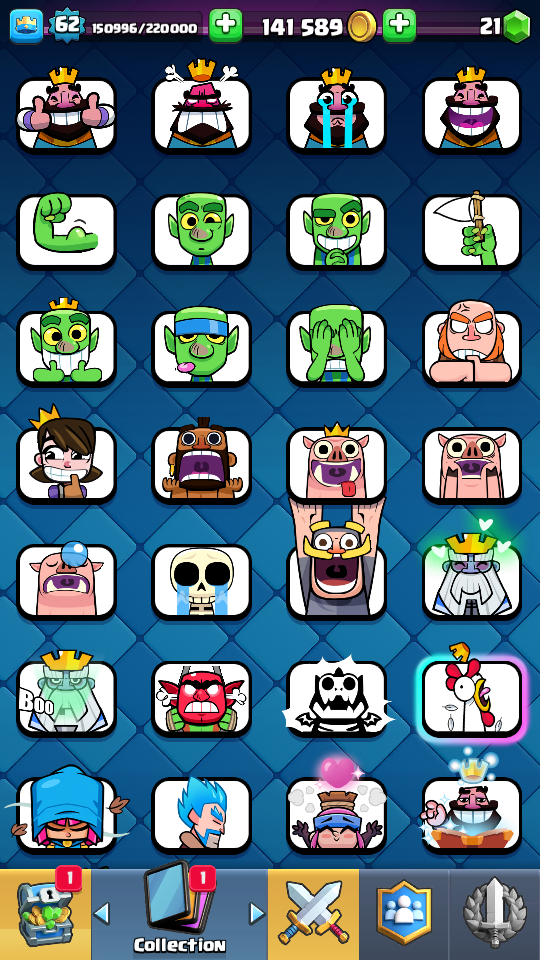Tap the plus button next to experience

pyautogui.click(x=226, y=26)
